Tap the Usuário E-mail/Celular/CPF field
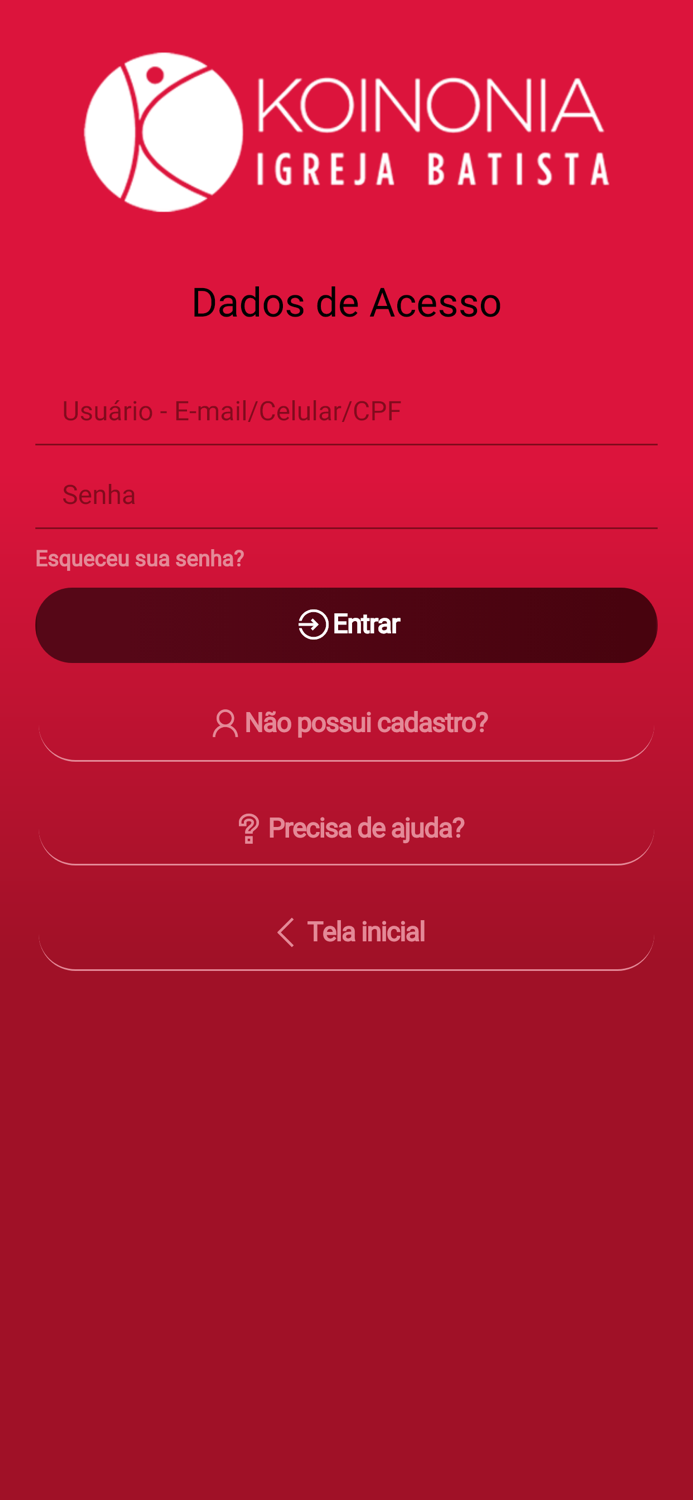The width and height of the screenshot is (693, 1500). 346,412
